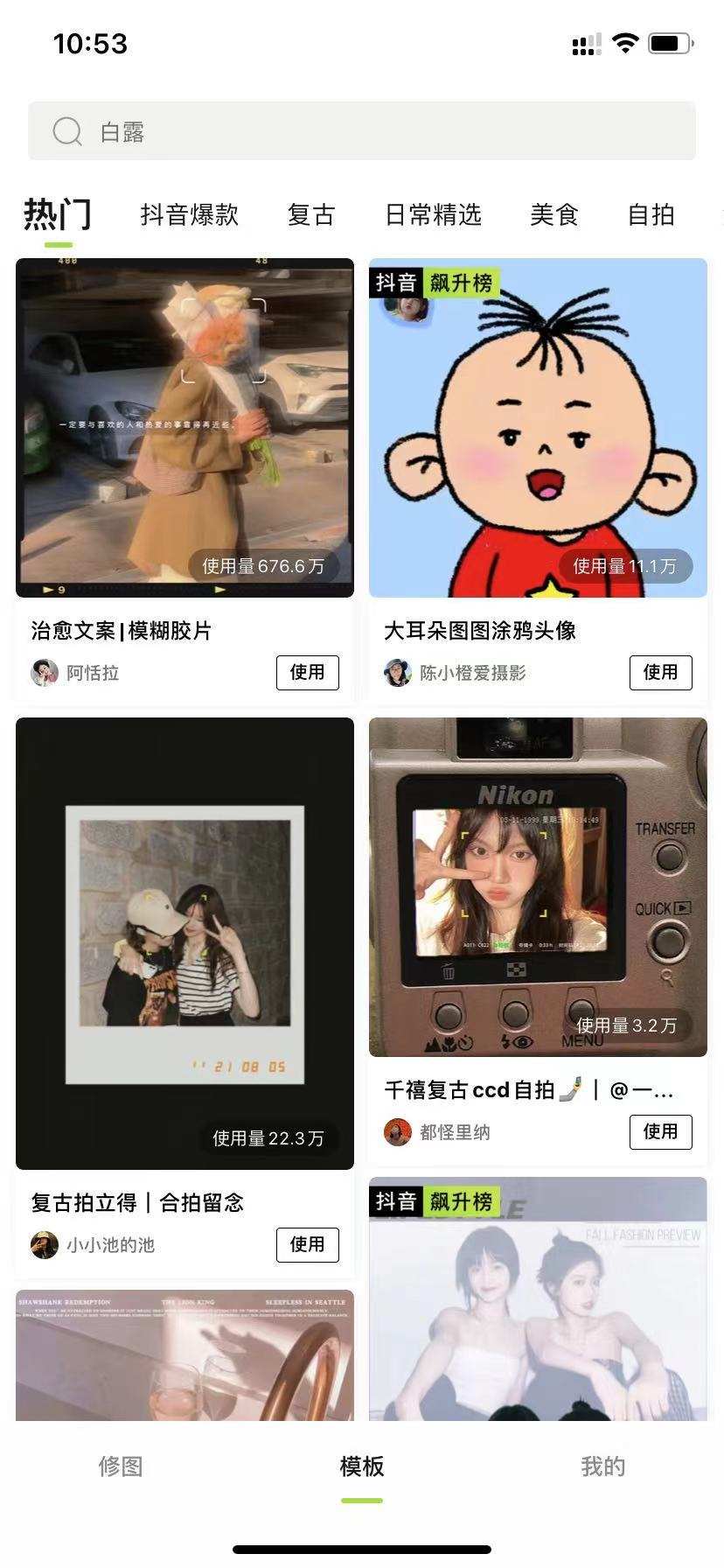Select the 热门 tab
Screen dimensions: 724x1568
[58, 214]
